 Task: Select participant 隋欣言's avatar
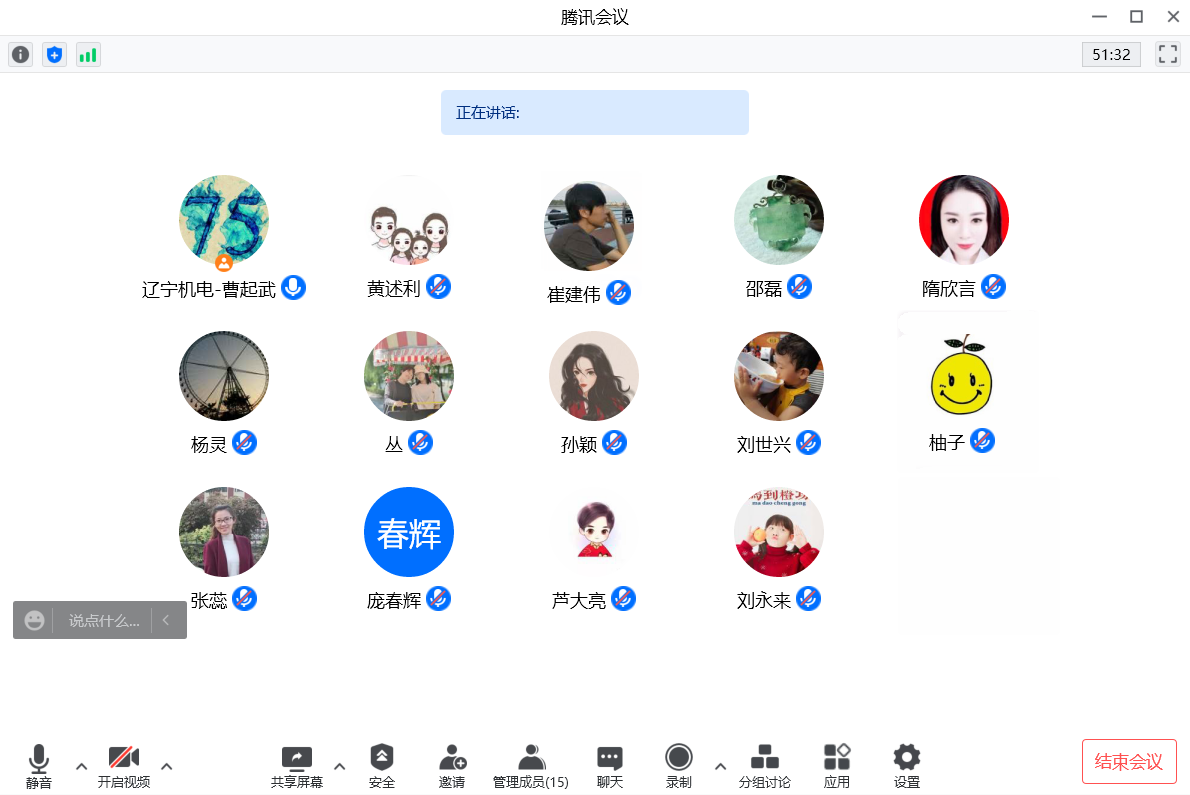[964, 220]
